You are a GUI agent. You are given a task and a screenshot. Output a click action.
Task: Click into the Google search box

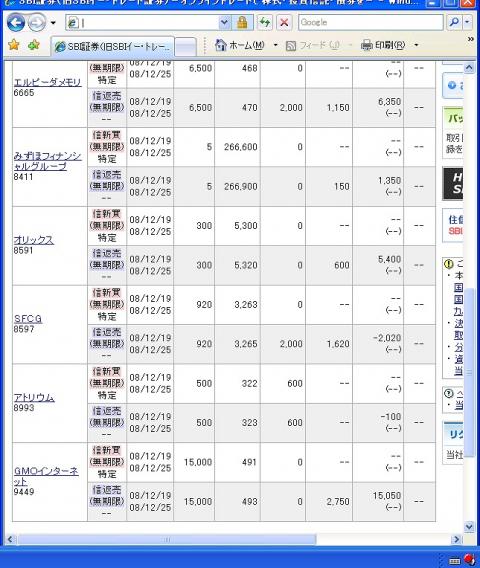371,22
